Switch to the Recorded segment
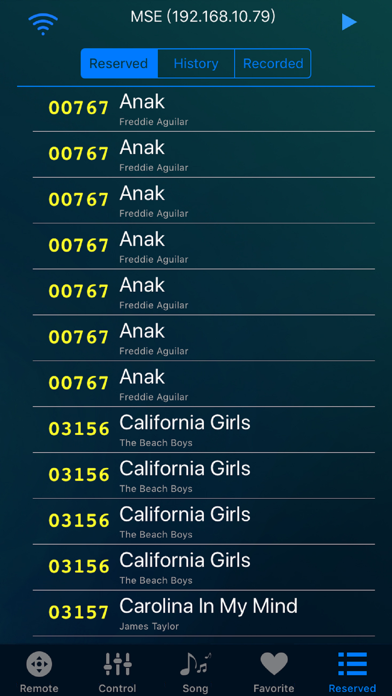 [x=273, y=63]
